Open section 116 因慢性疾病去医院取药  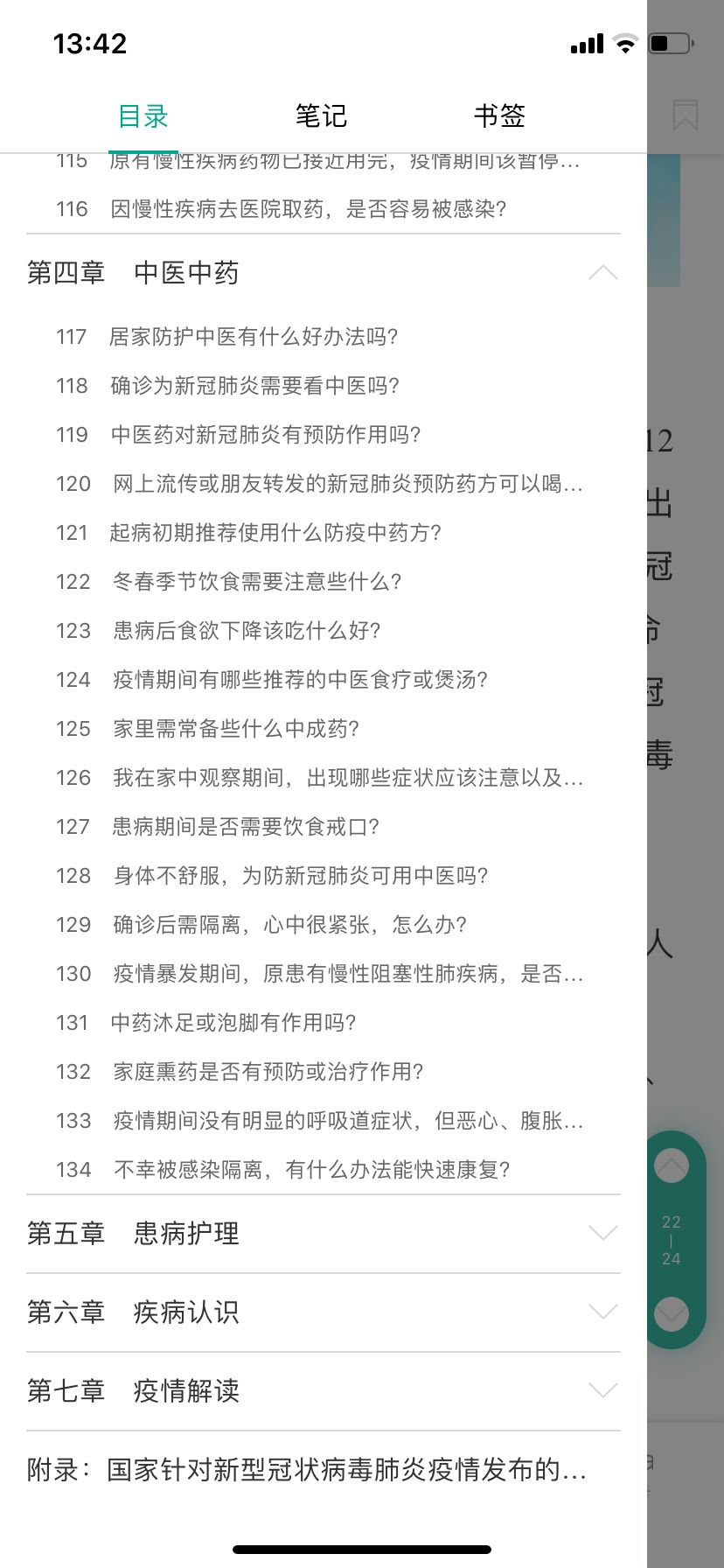[308, 209]
